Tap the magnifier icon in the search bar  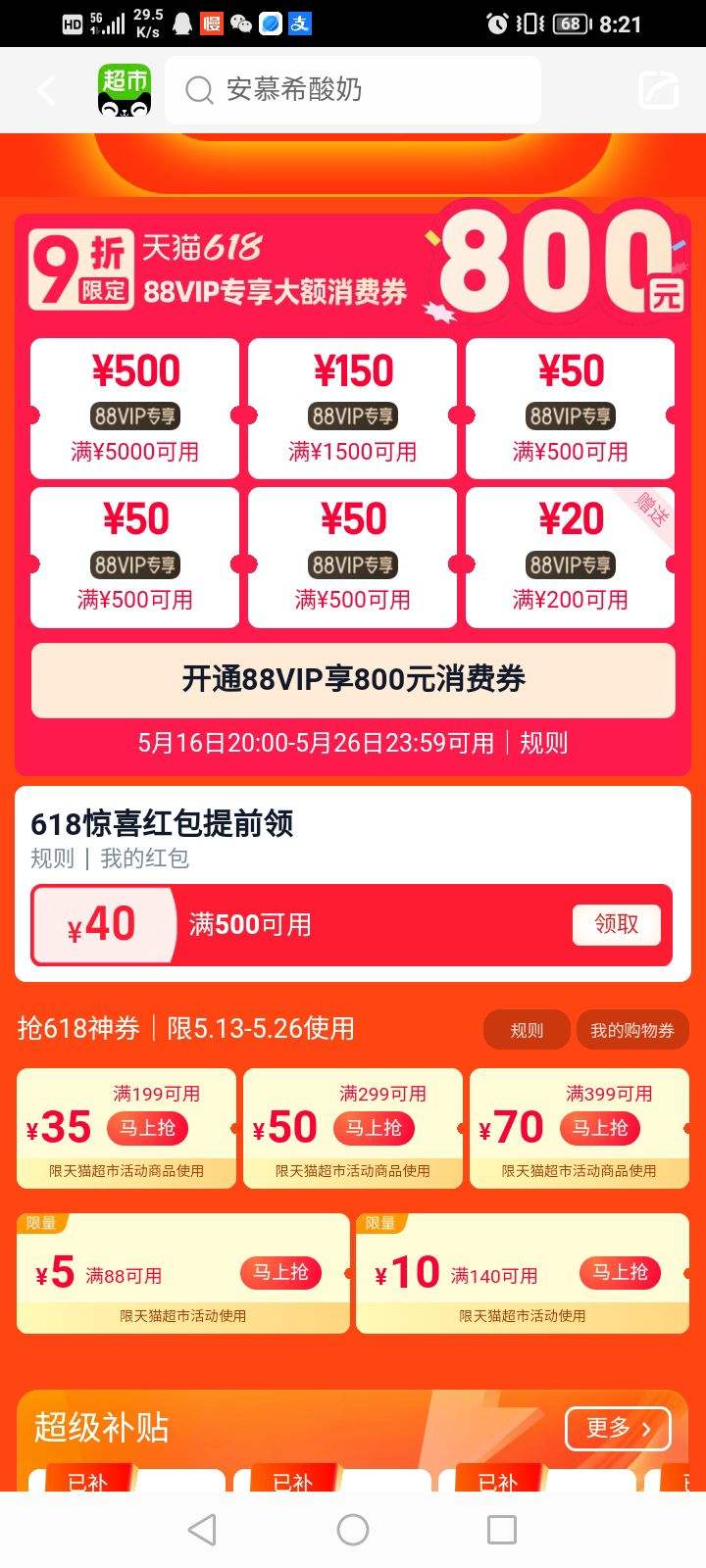[198, 89]
